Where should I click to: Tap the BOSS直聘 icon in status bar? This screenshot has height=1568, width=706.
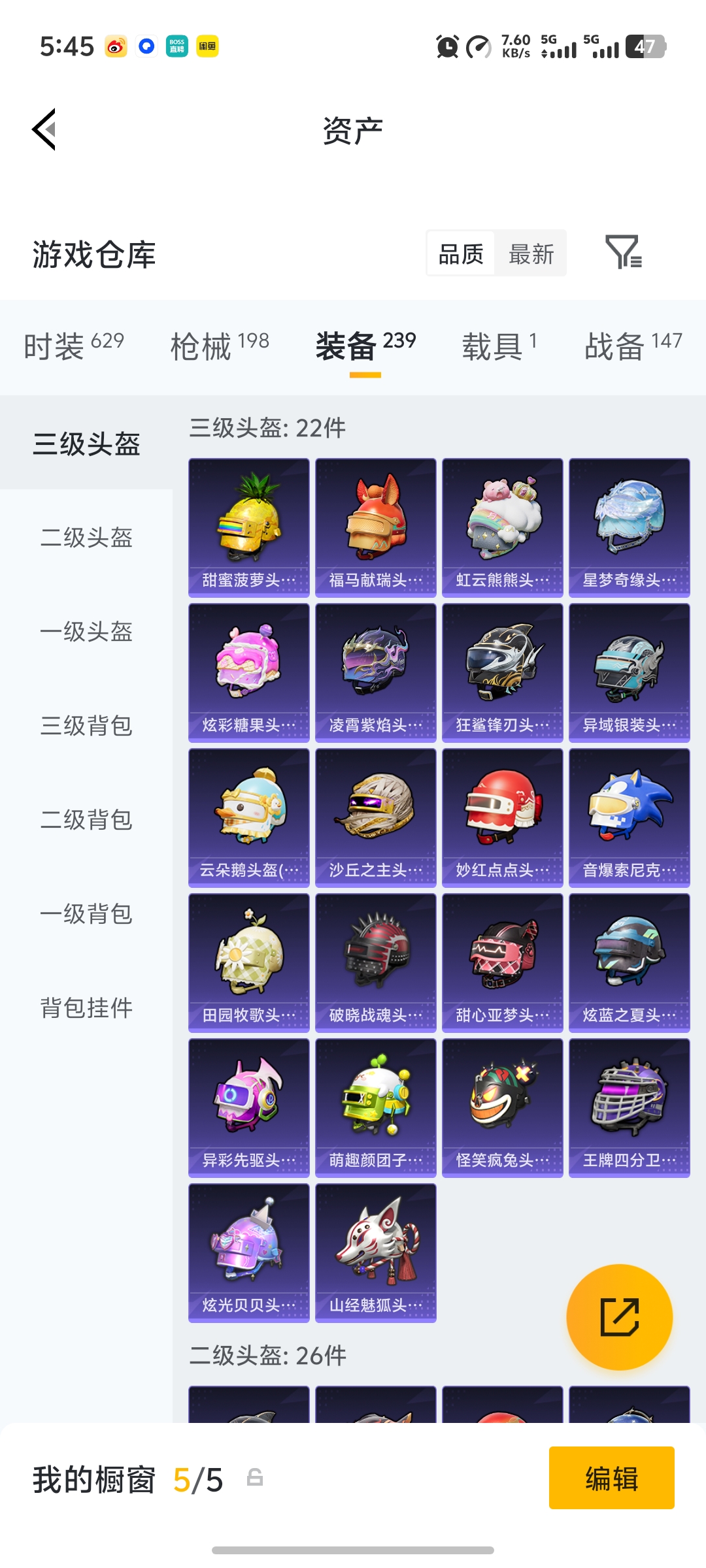tap(175, 46)
